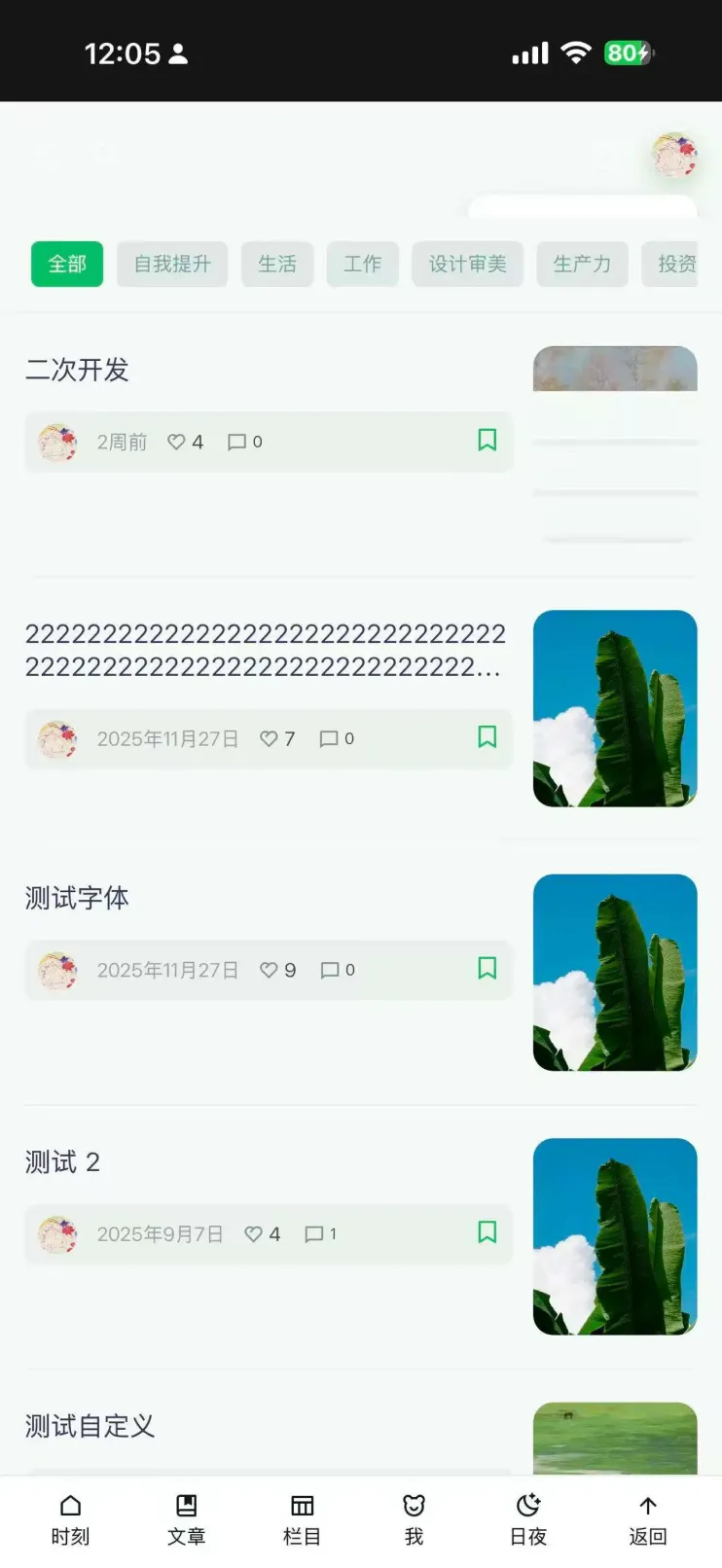Filter articles by 自我提升

(172, 264)
